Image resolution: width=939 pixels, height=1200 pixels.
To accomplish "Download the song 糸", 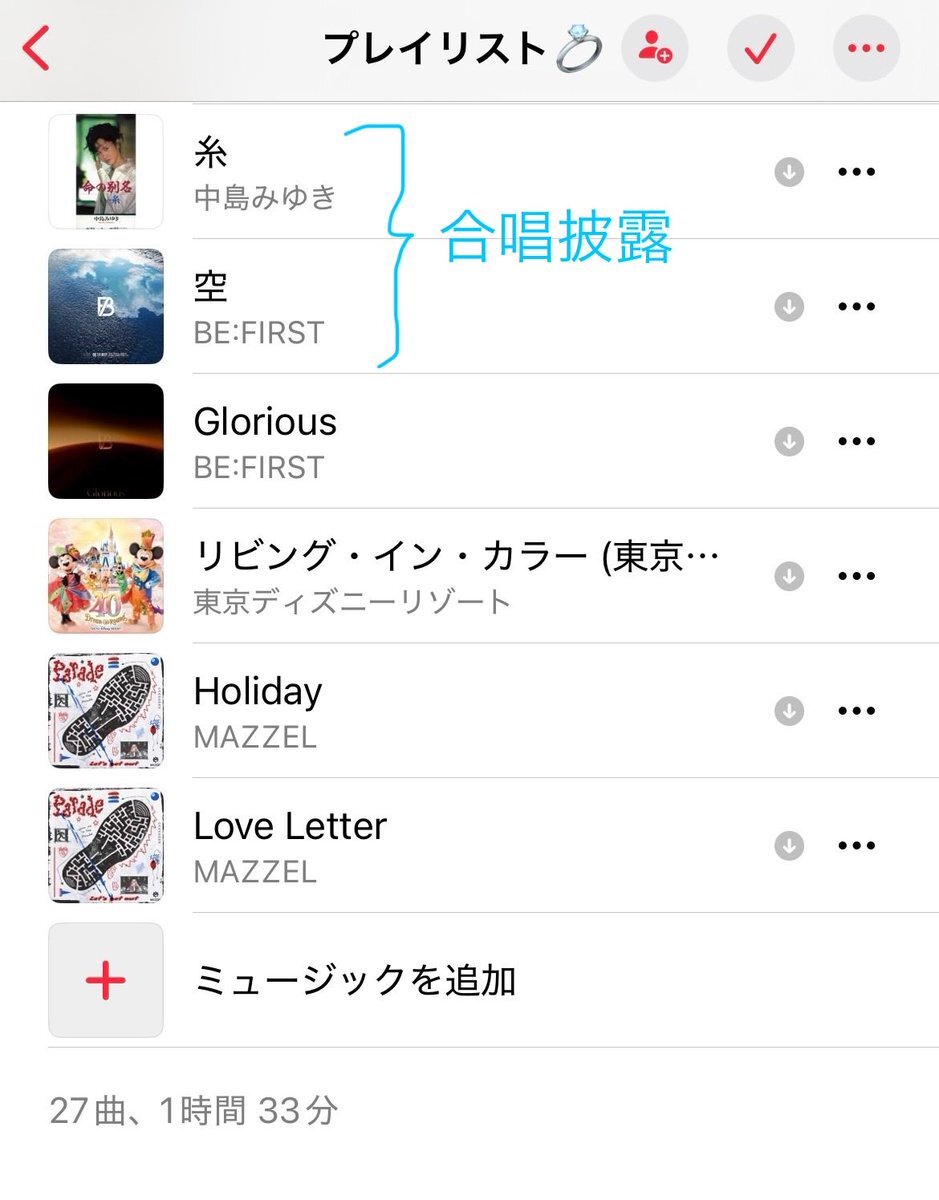I will 789,172.
